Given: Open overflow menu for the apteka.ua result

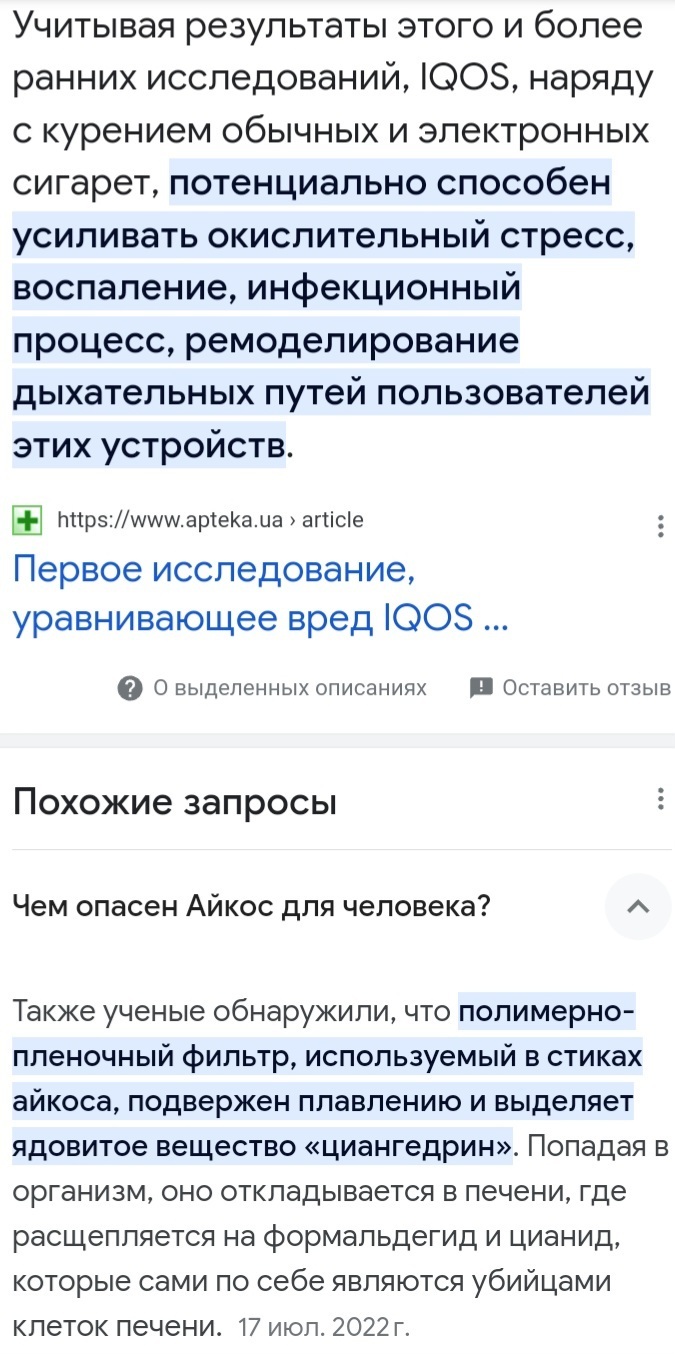Looking at the screenshot, I should pyautogui.click(x=659, y=526).
